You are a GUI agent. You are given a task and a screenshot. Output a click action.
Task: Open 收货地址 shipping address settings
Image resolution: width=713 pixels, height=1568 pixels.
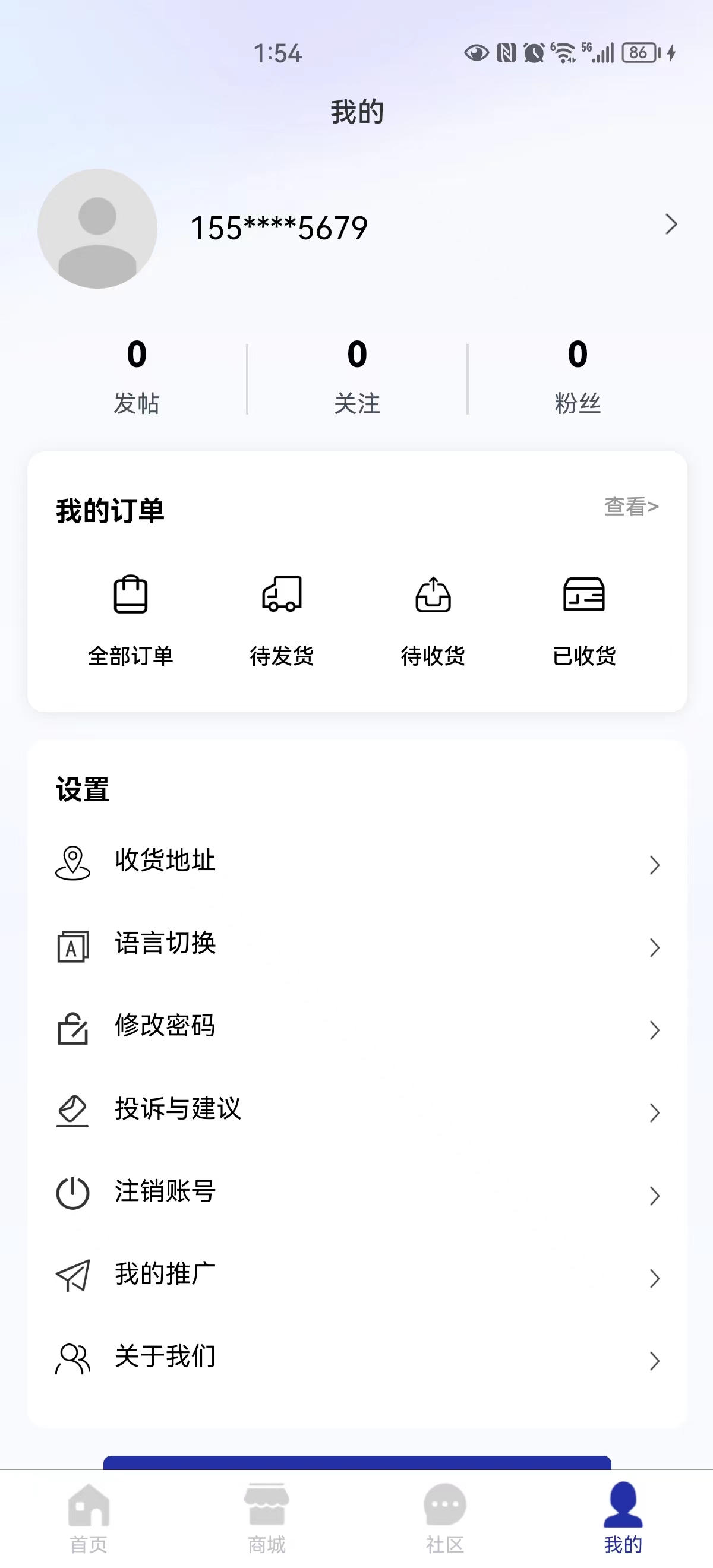pyautogui.click(x=357, y=862)
